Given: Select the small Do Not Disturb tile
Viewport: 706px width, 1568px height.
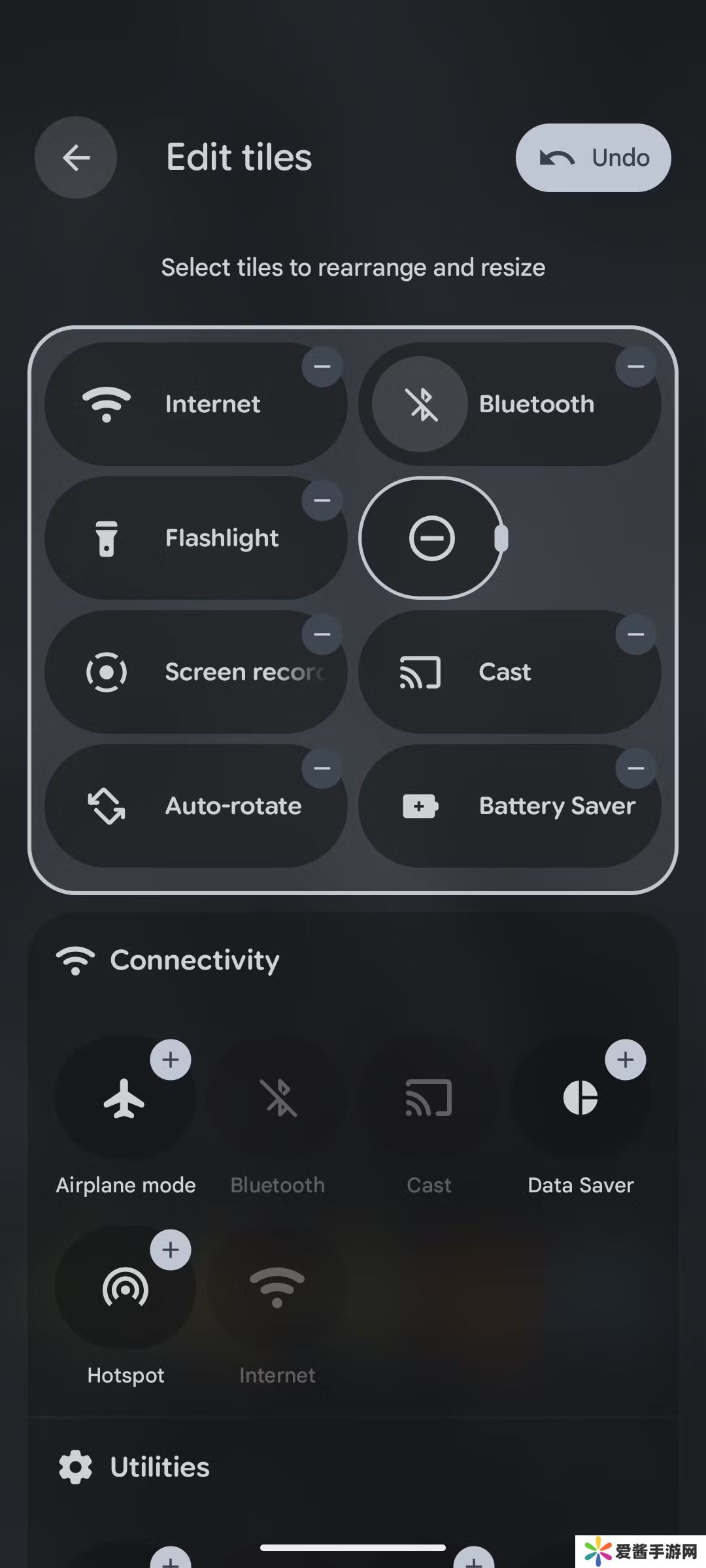Looking at the screenshot, I should (431, 538).
